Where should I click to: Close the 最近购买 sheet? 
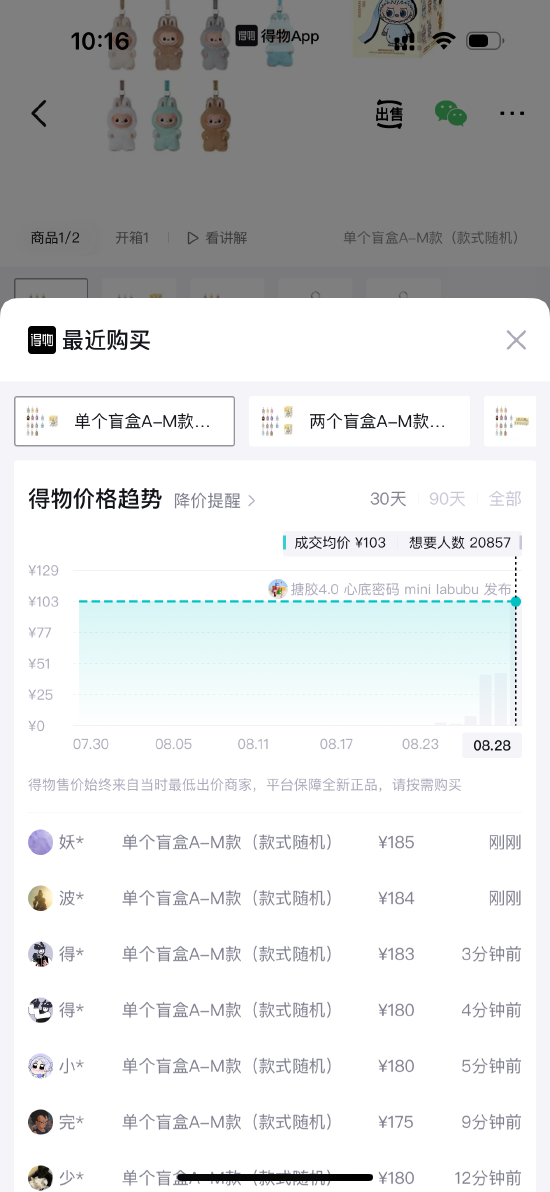click(x=516, y=340)
